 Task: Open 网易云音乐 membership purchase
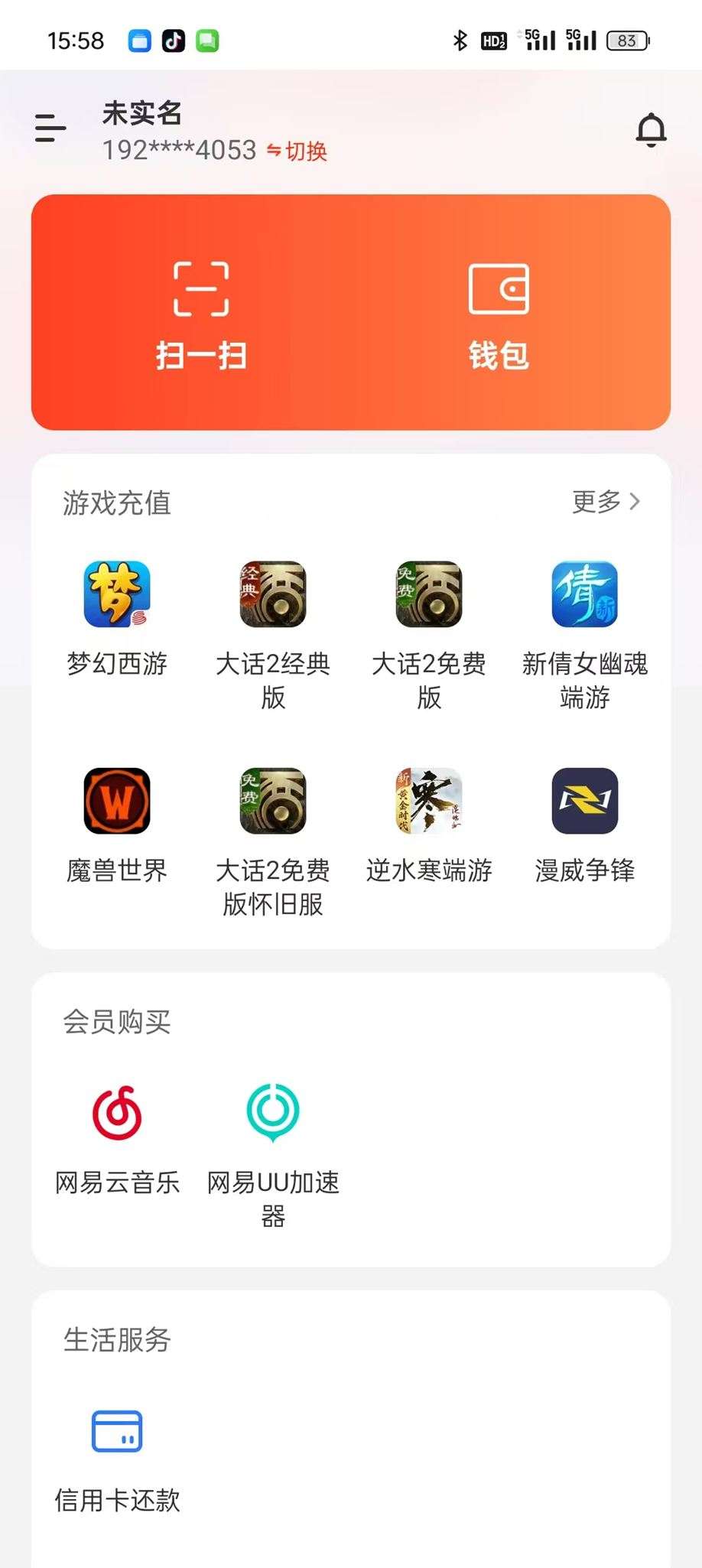coord(116,1115)
